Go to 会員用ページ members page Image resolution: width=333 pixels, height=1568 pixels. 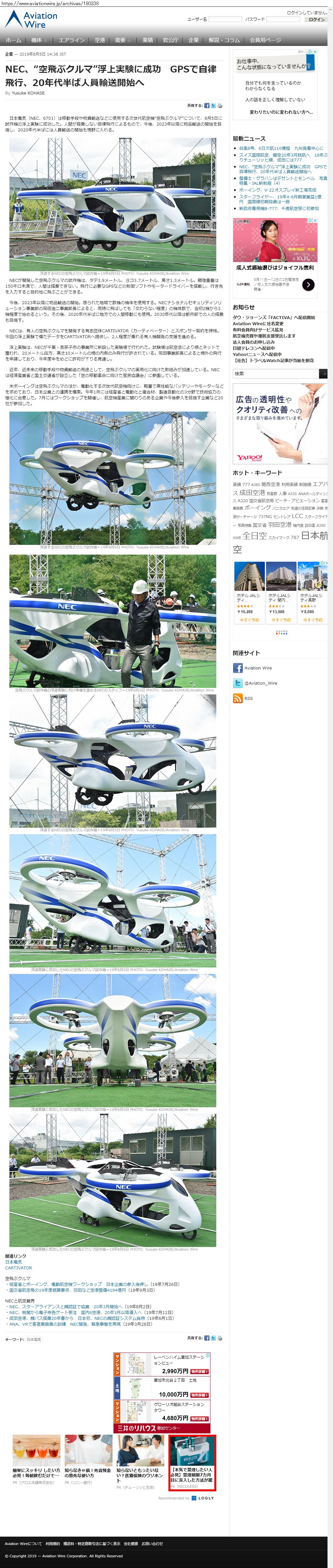(x=265, y=40)
